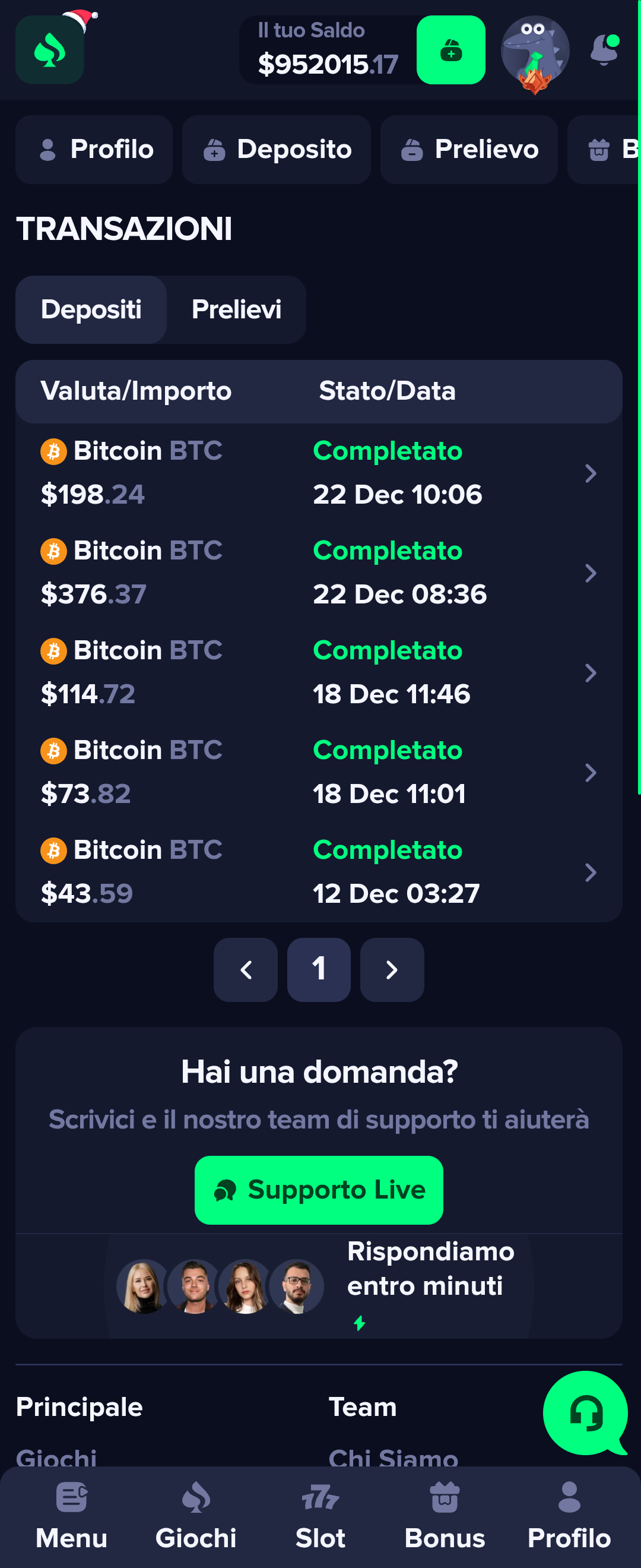This screenshot has height=1568, width=641.
Task: Switch to the Prelievi transactions tab
Action: (x=236, y=310)
